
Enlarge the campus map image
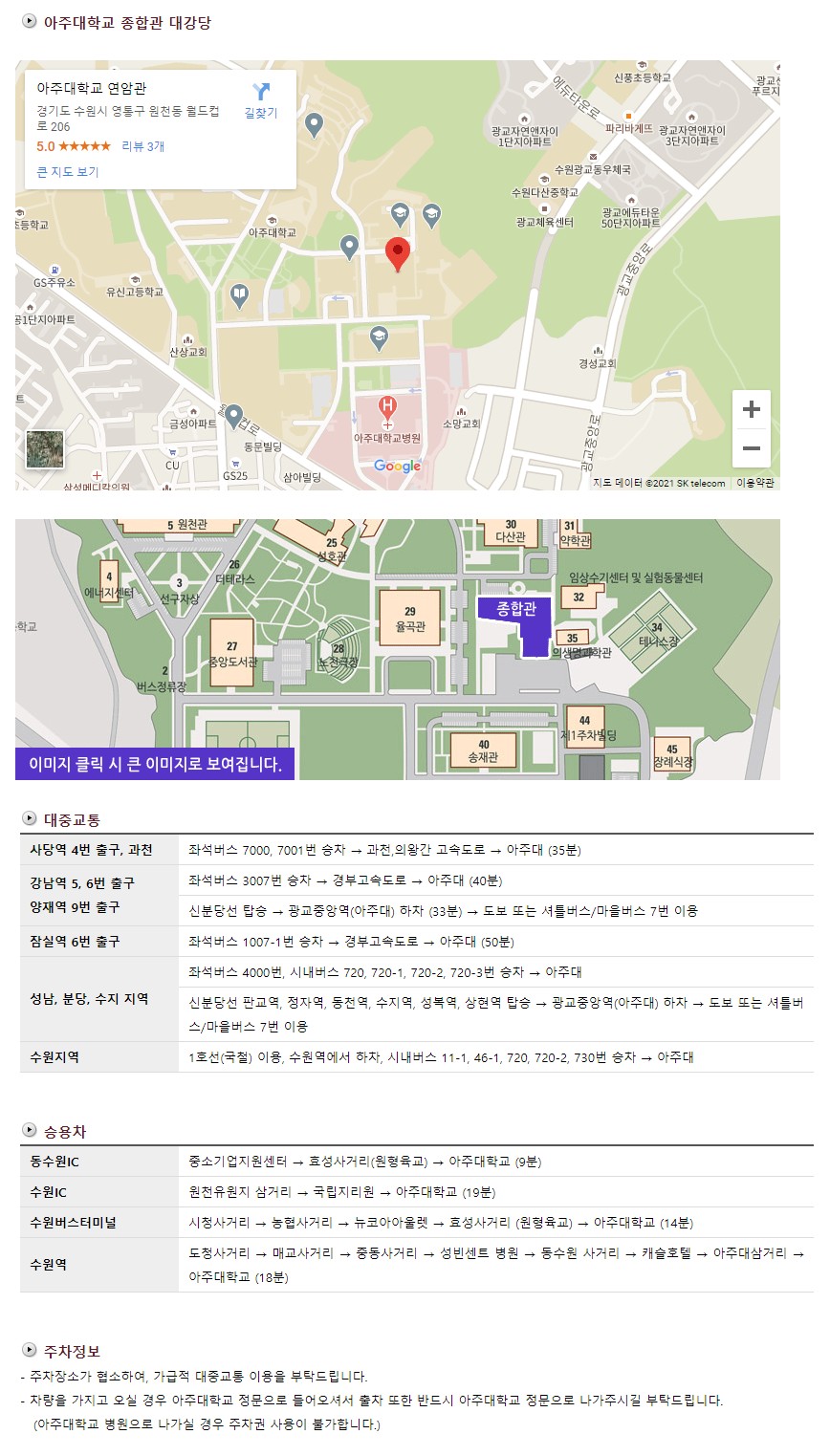click(x=397, y=648)
